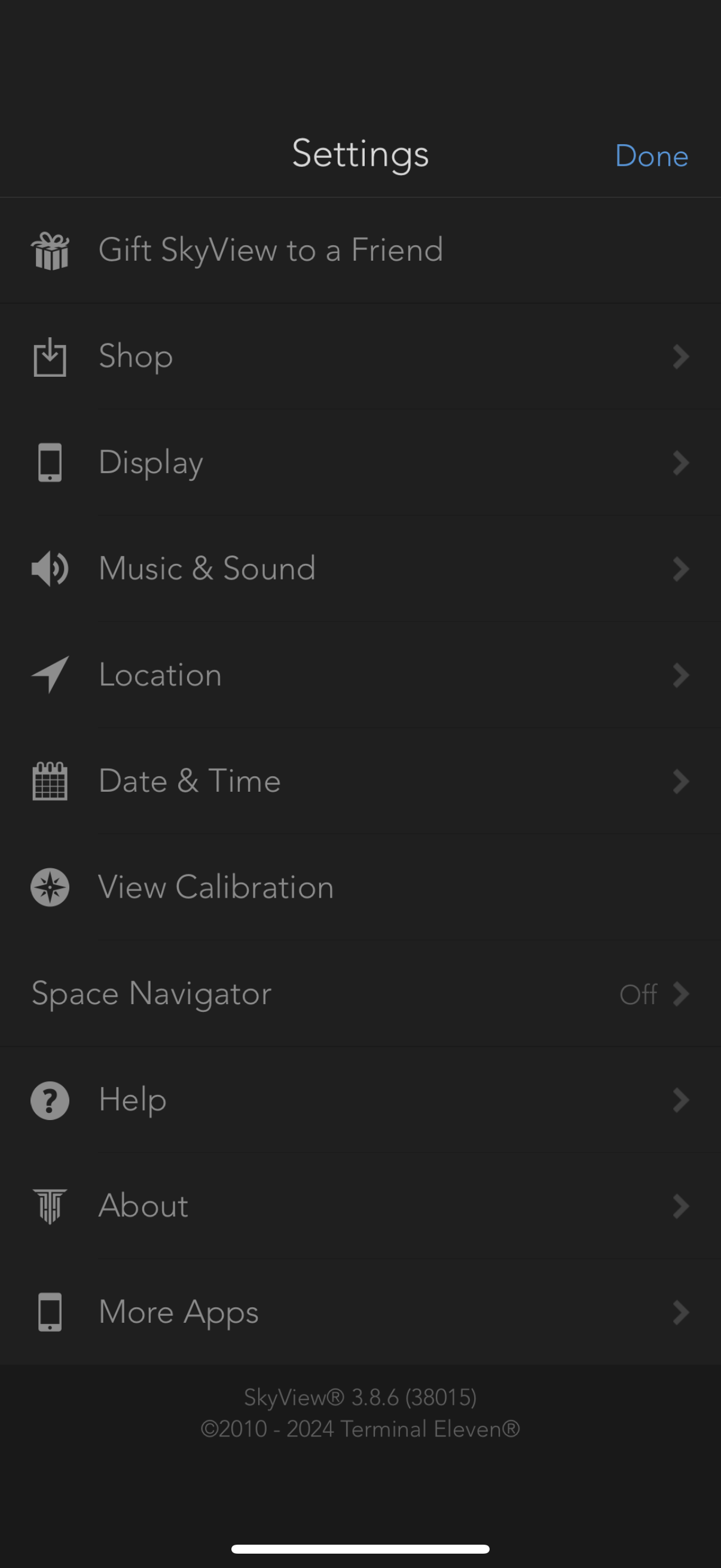Tap the speaker icon for Music & Sound
721x1568 pixels.
pos(50,569)
